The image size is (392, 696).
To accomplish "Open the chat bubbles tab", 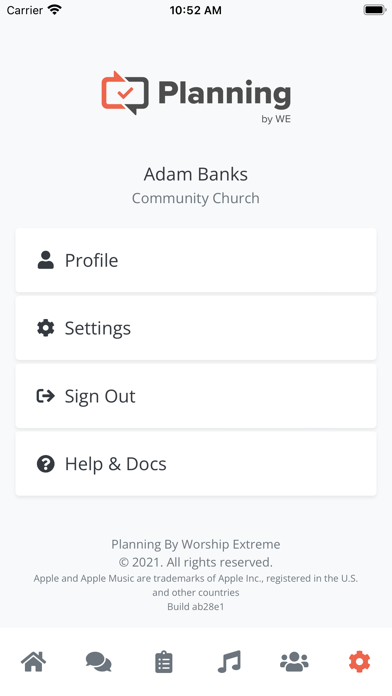I will [x=99, y=662].
